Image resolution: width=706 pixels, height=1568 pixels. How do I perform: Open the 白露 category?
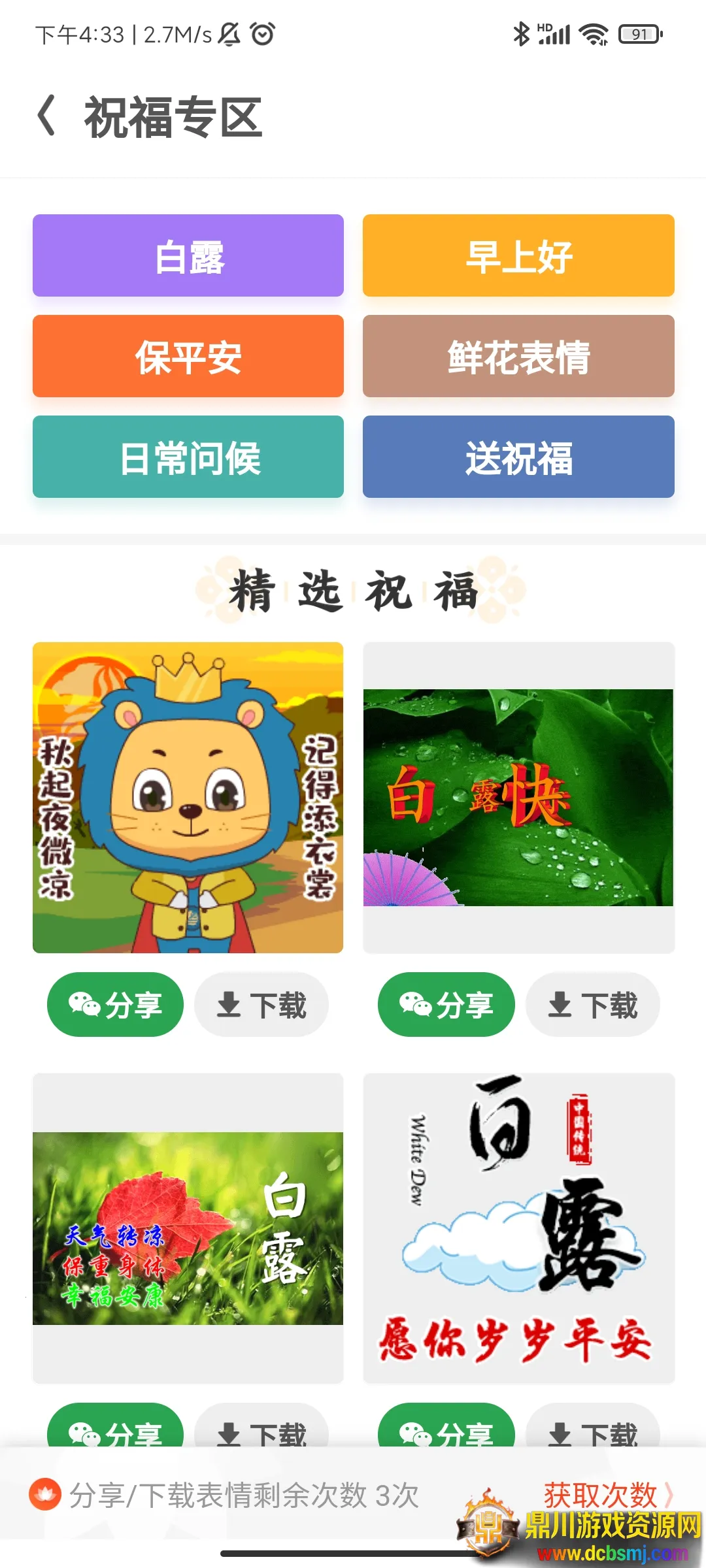188,256
